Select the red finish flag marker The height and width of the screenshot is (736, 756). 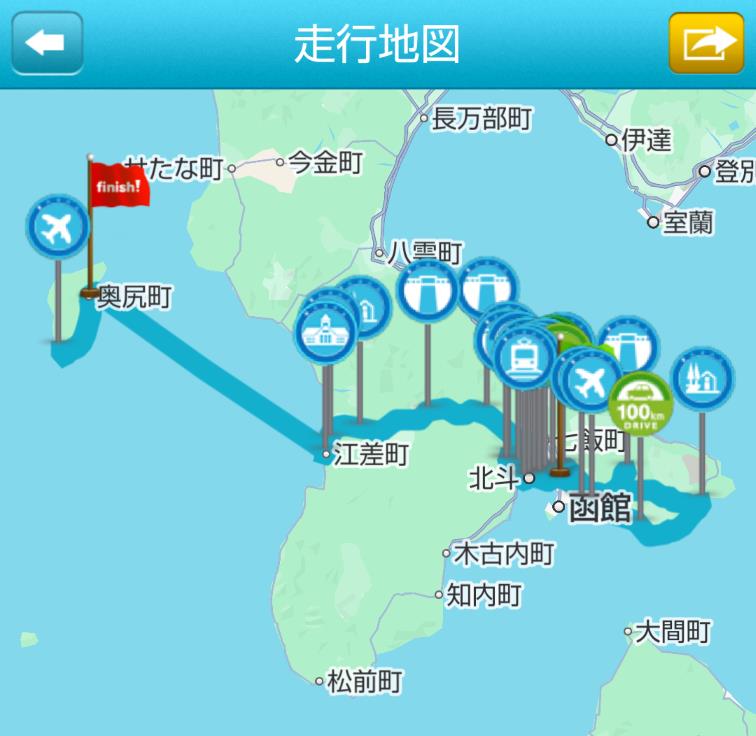(118, 186)
